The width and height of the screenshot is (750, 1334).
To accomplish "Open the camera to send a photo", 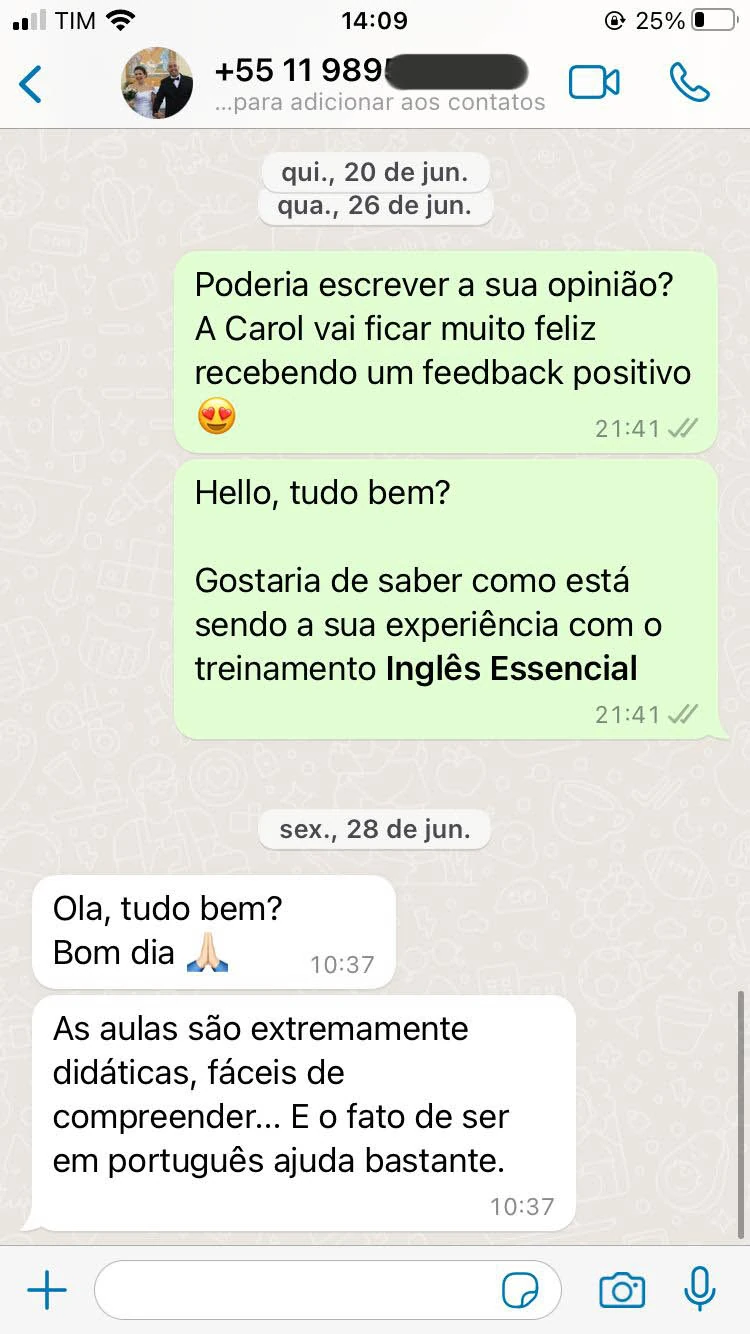I will click(621, 1291).
